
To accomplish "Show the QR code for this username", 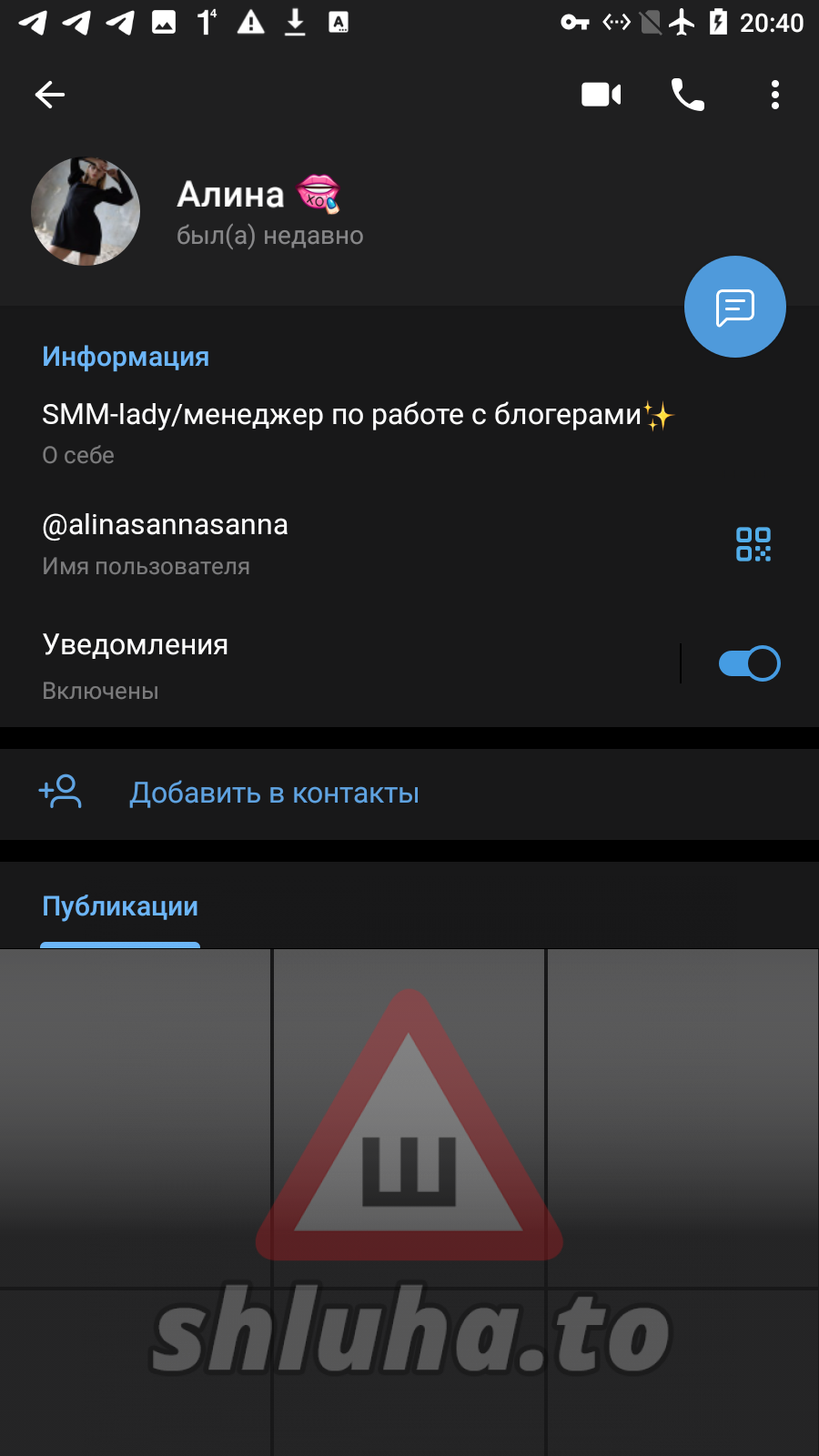I will [753, 544].
